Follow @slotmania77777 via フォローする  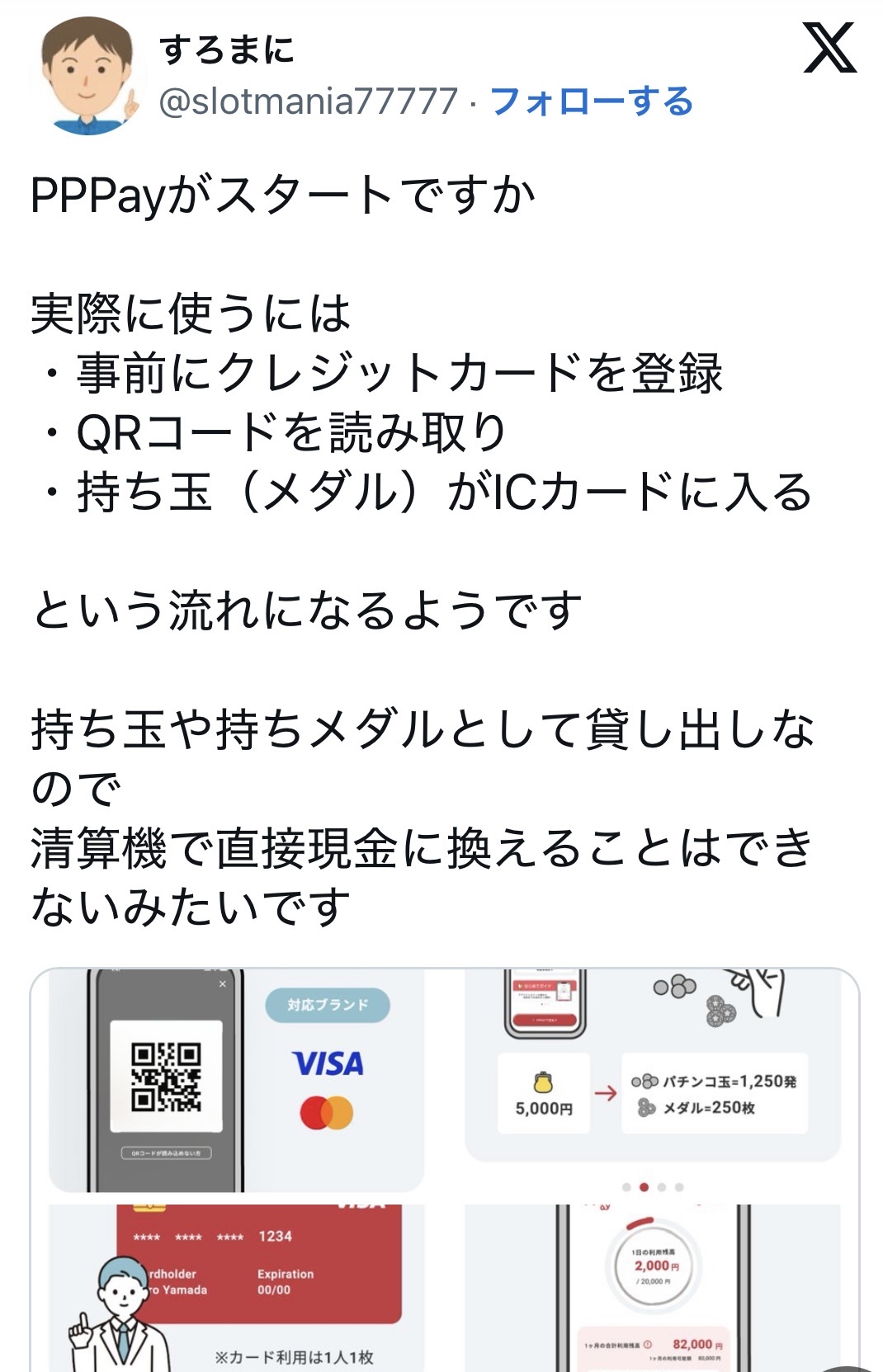[x=592, y=101]
